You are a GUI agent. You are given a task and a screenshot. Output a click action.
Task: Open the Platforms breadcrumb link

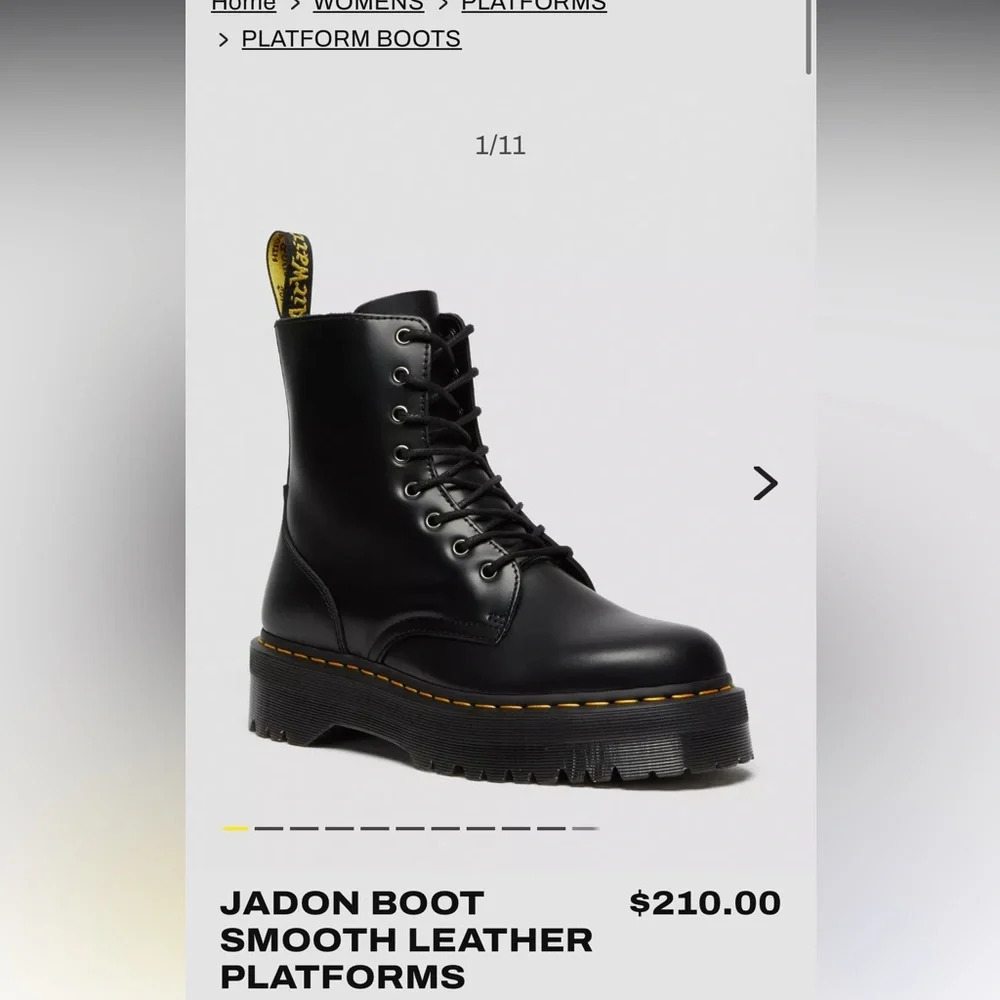tap(533, 5)
